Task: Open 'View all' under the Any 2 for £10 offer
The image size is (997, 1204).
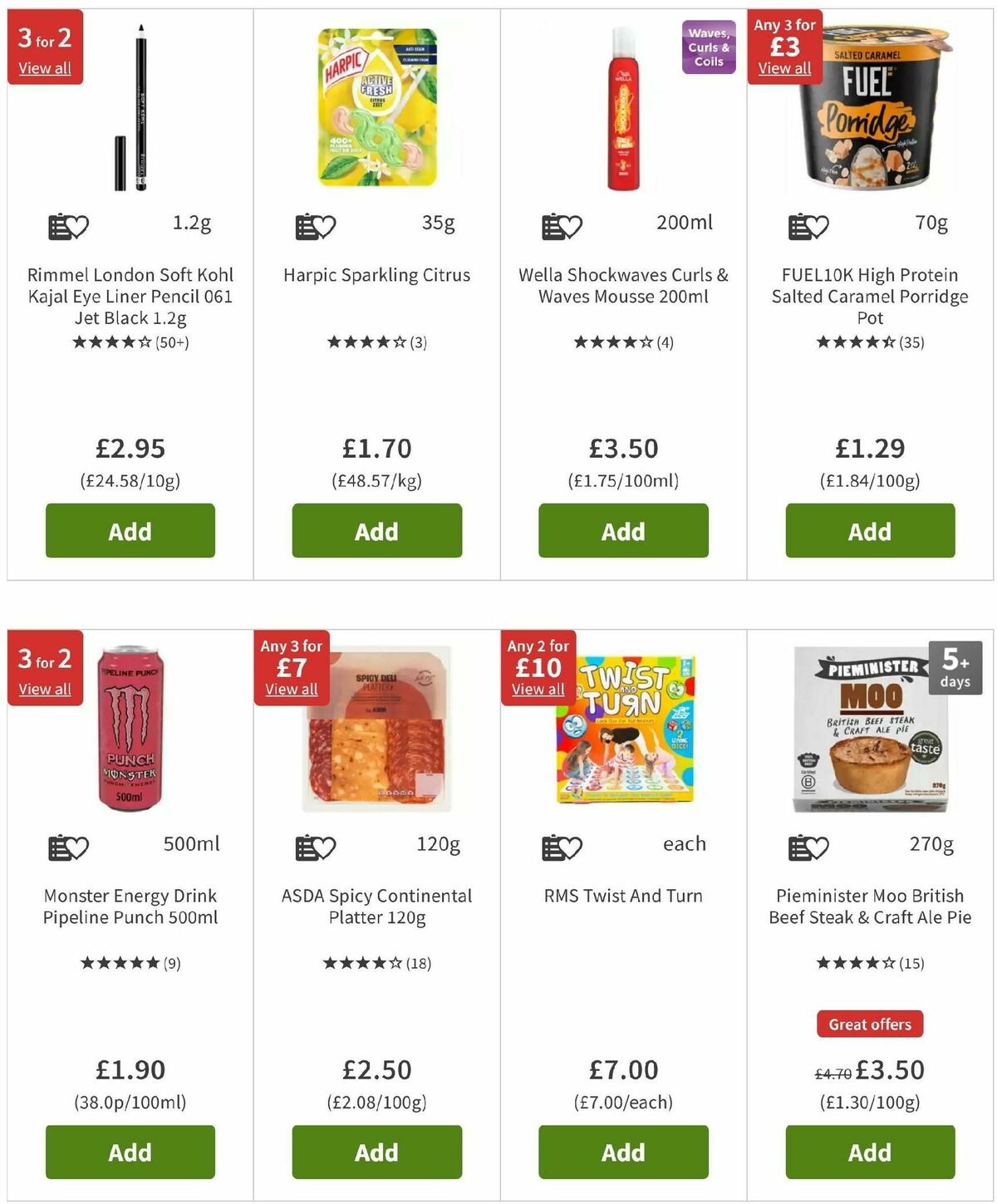Action: pyautogui.click(x=538, y=690)
